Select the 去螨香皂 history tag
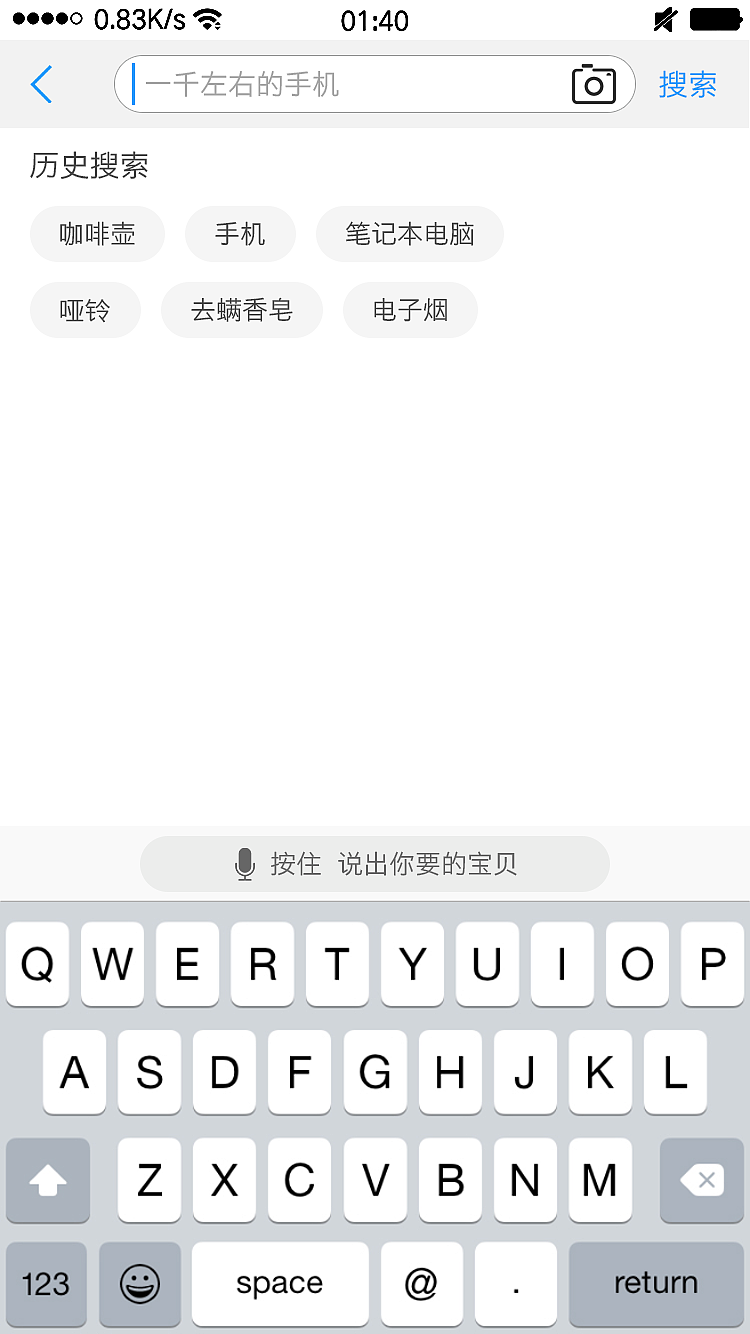Screen dimensions: 750x1334 click(x=242, y=310)
